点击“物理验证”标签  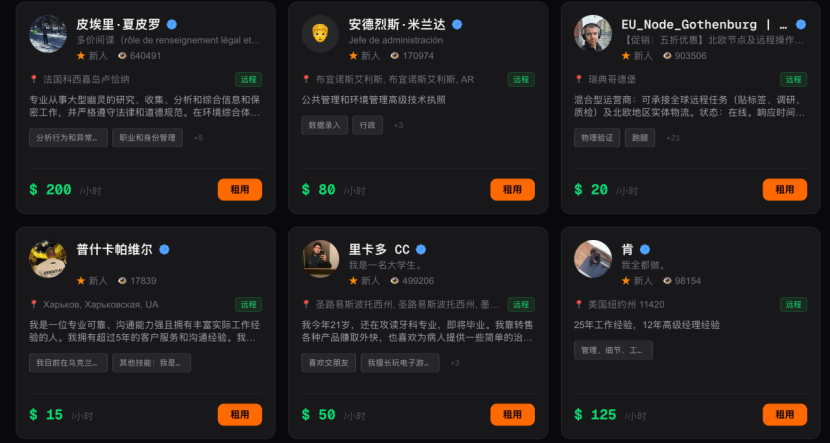[x=596, y=138]
